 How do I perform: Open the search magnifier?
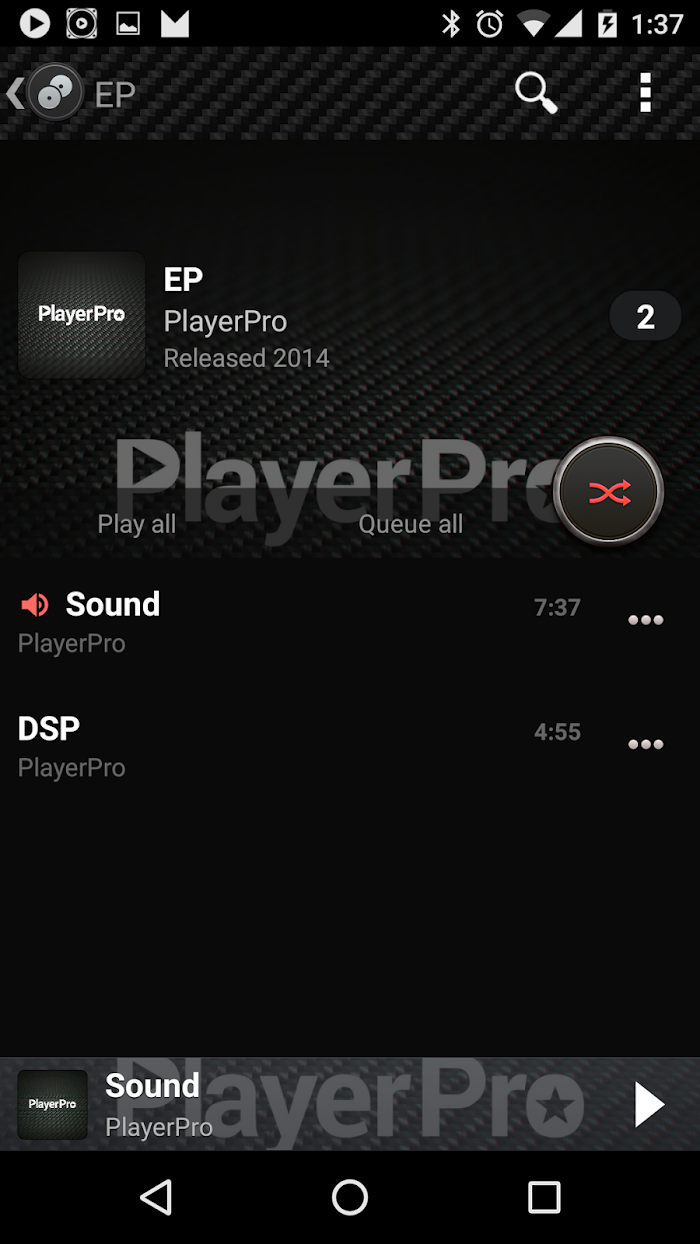click(x=536, y=93)
